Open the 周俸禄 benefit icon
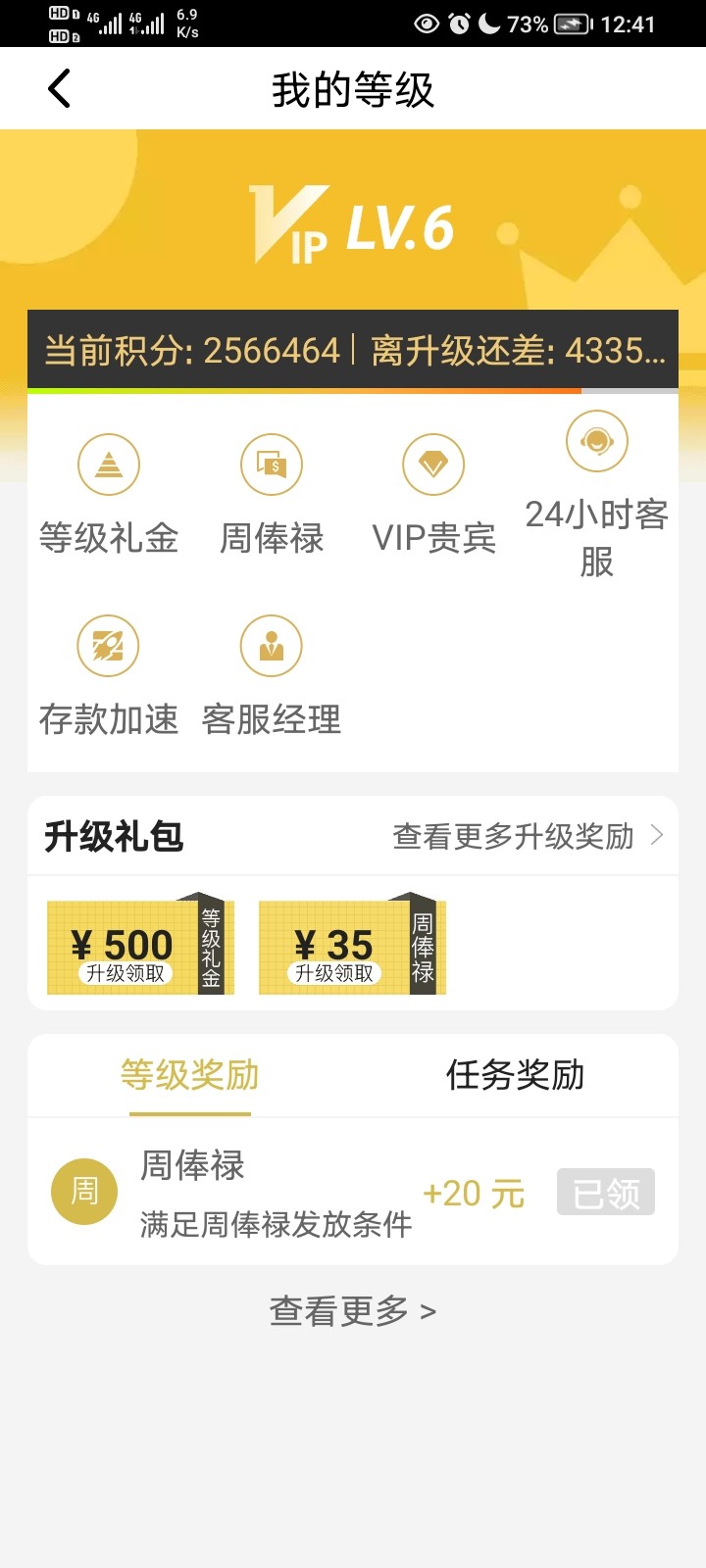This screenshot has height=1568, width=706. tap(272, 465)
